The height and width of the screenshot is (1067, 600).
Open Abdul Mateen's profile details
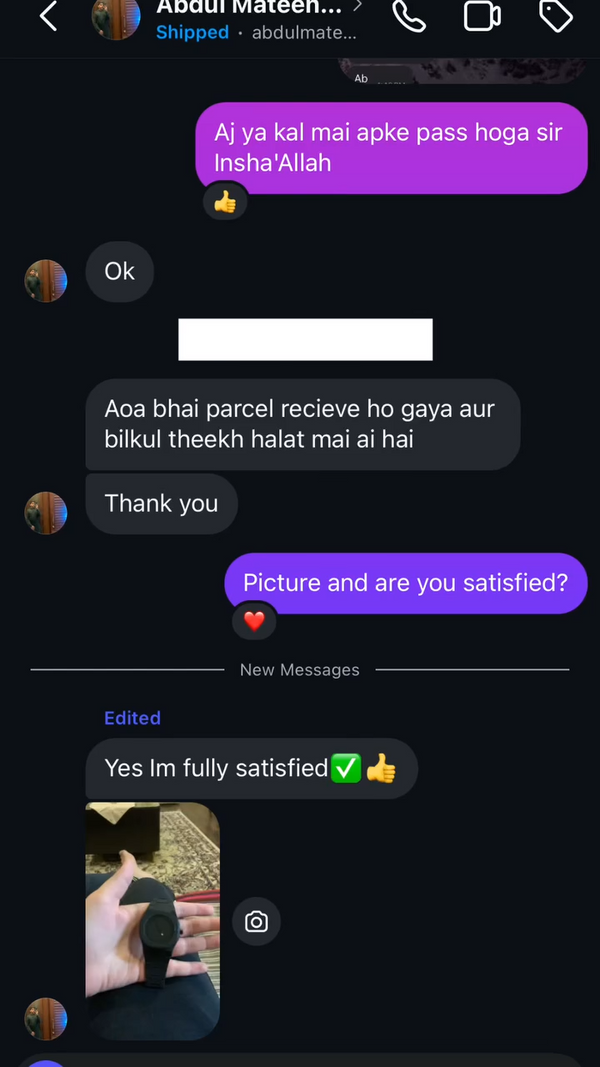[x=250, y=10]
